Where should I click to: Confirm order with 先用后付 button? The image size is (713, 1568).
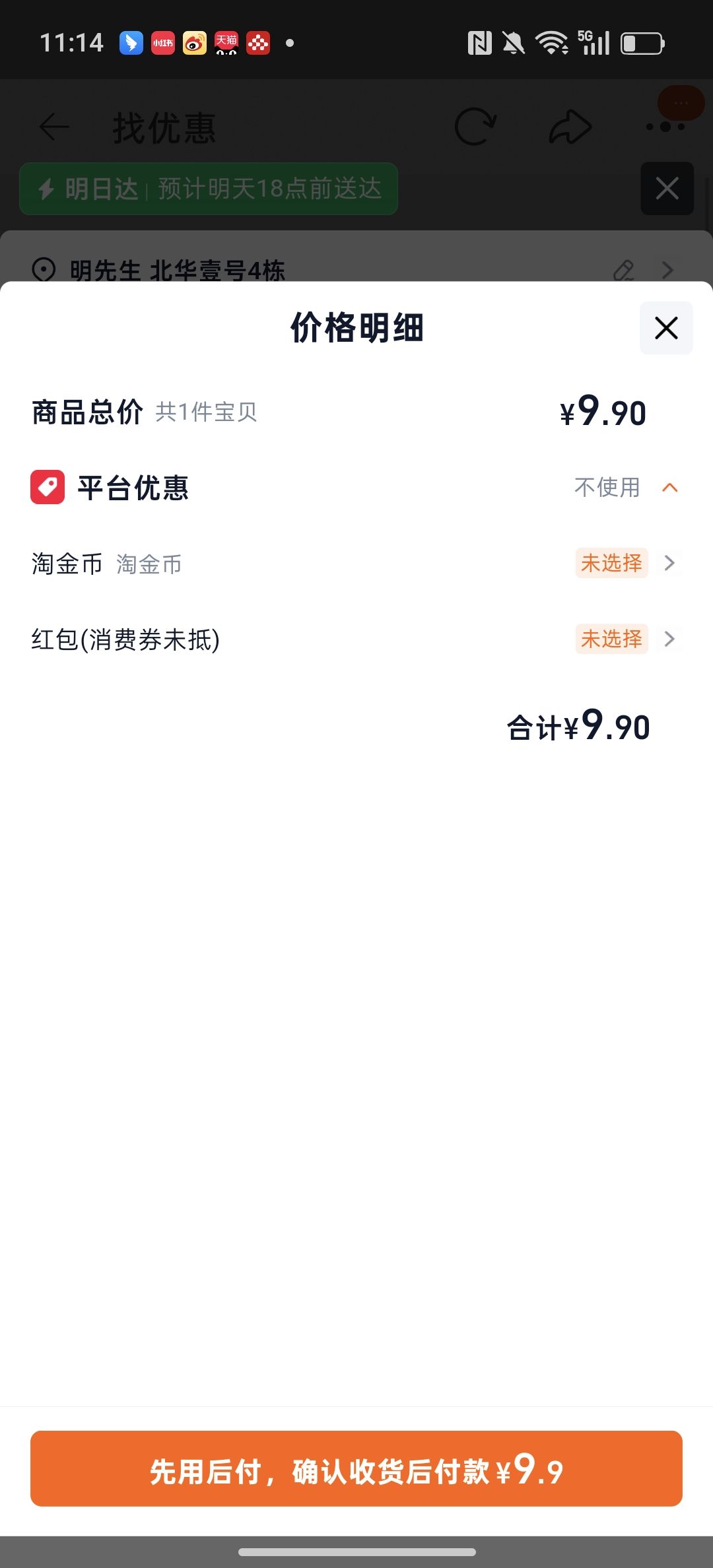point(356,1468)
